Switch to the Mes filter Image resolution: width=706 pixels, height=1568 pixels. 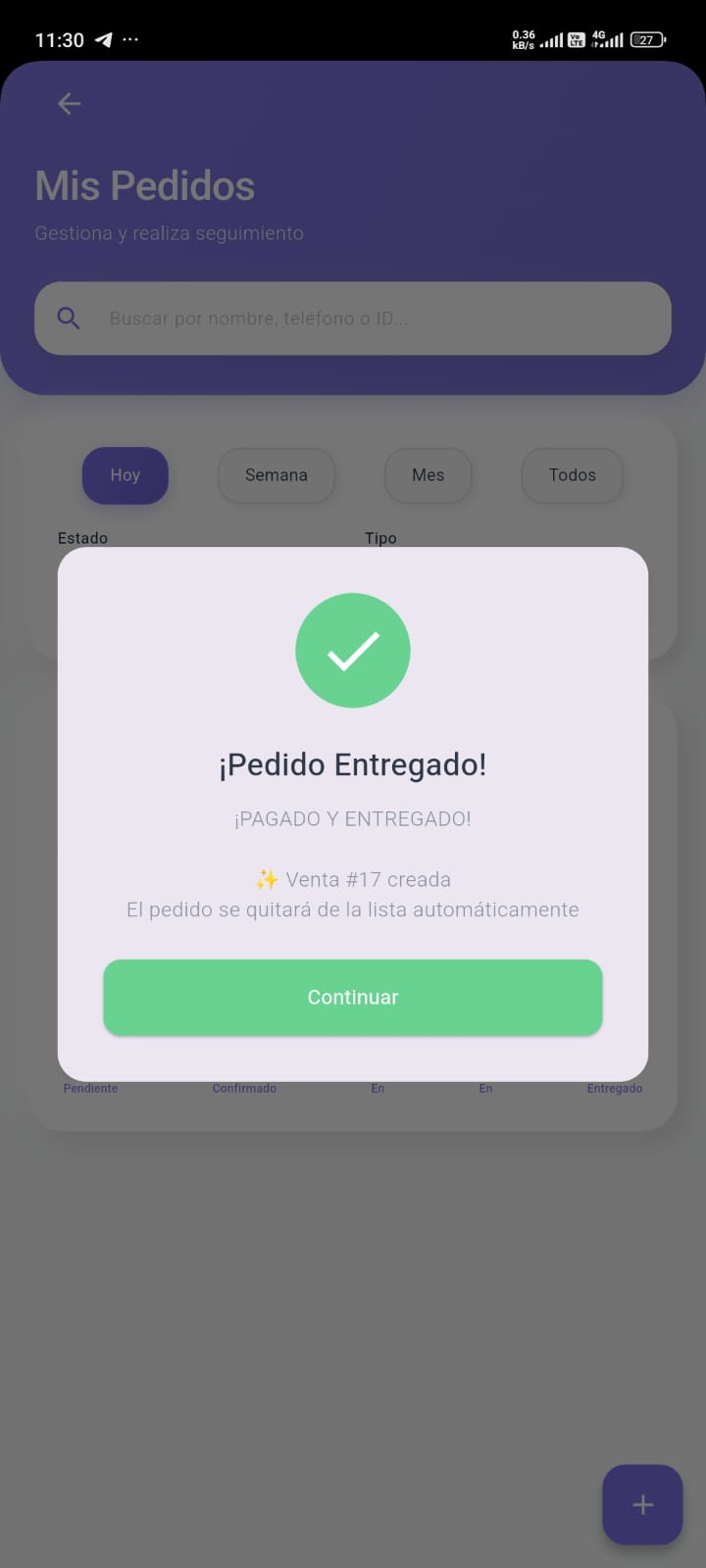(428, 475)
